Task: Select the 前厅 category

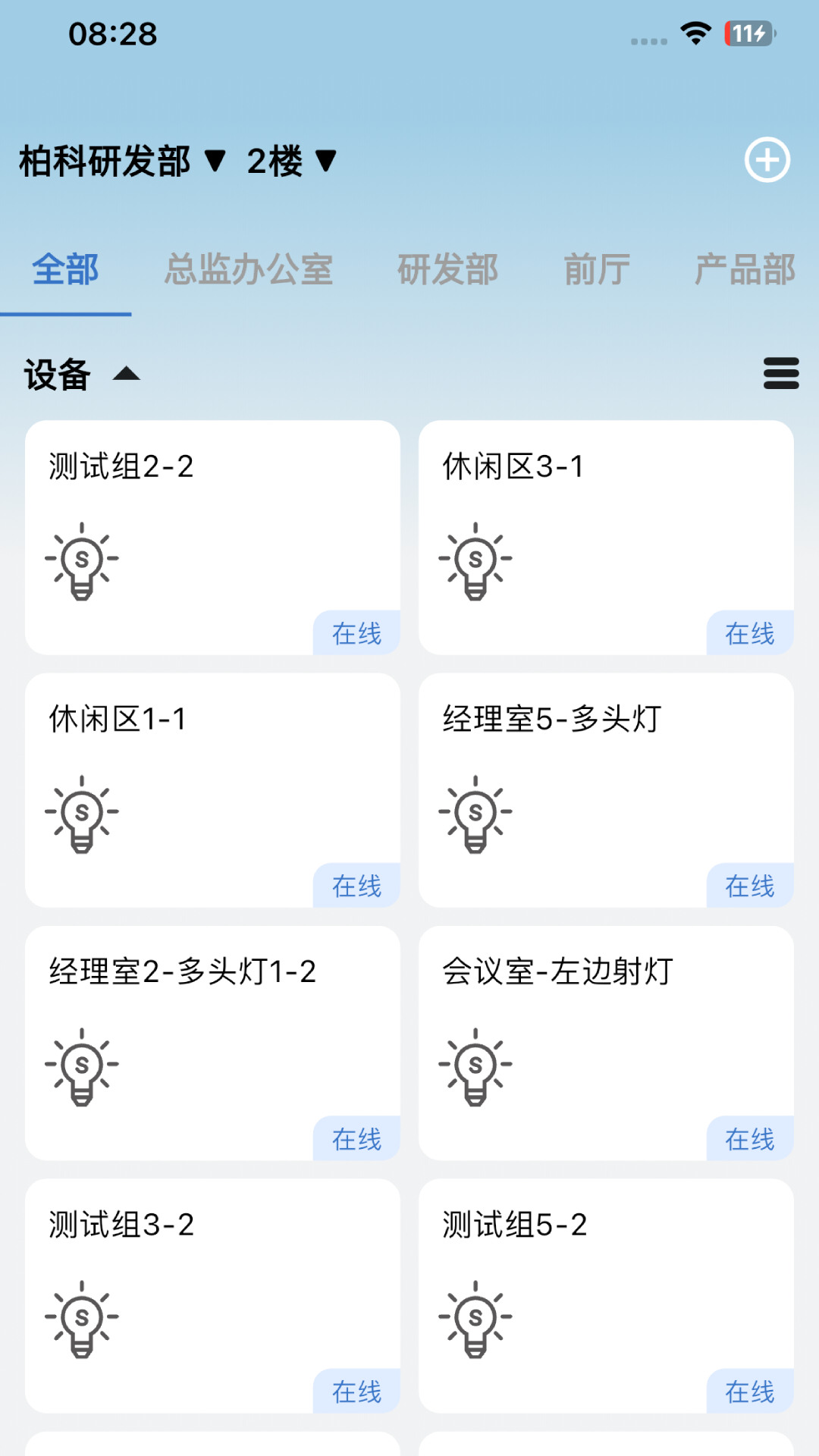Action: [596, 269]
